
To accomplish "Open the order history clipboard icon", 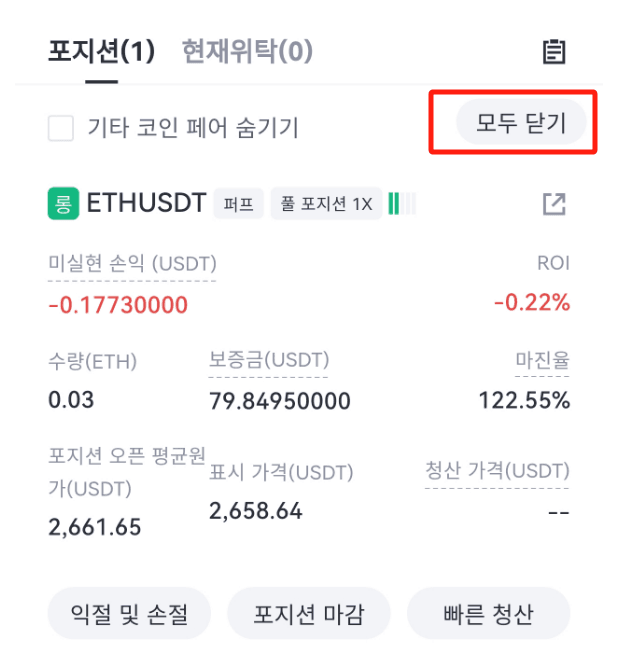I will [554, 52].
